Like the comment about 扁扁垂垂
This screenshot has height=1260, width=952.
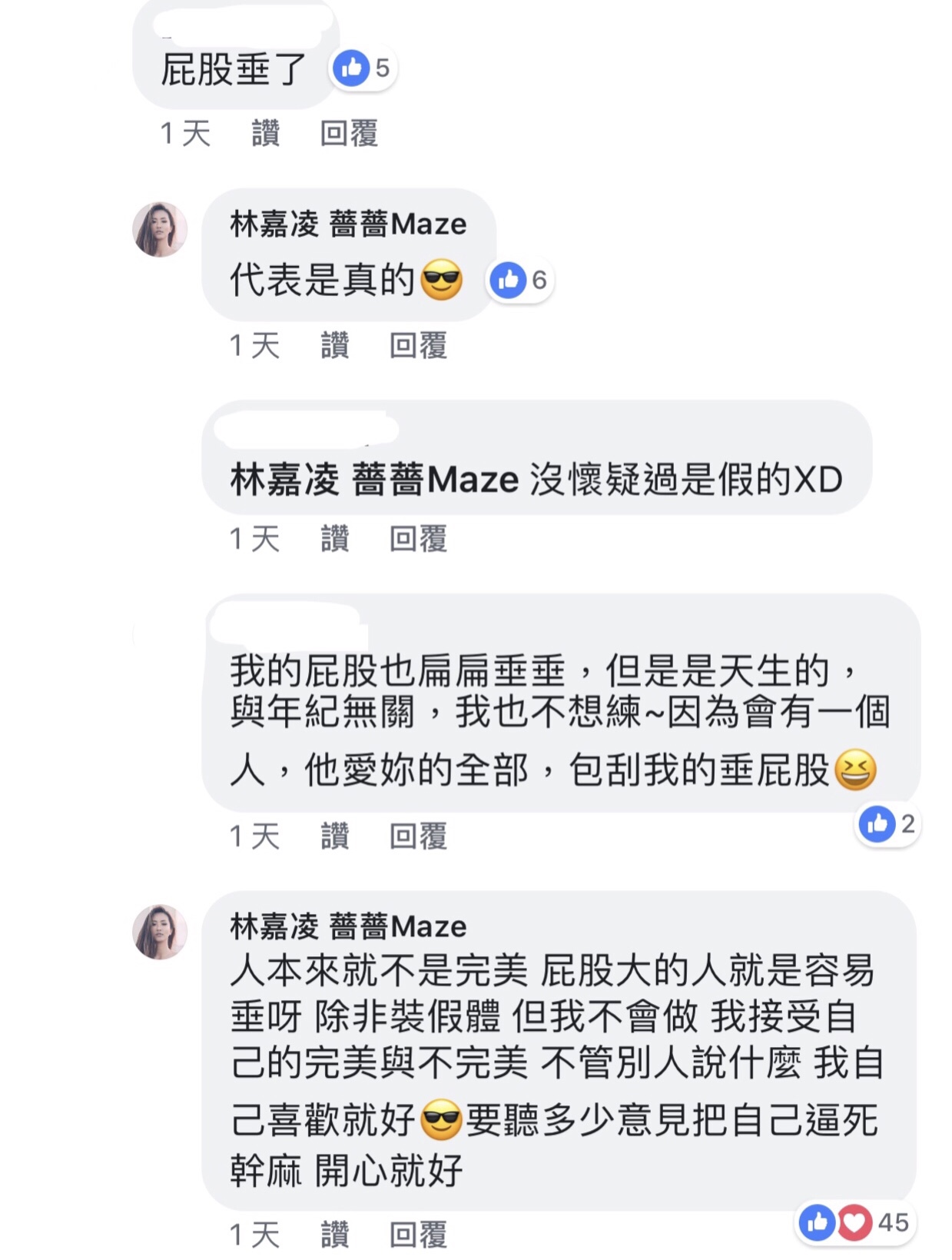click(334, 836)
